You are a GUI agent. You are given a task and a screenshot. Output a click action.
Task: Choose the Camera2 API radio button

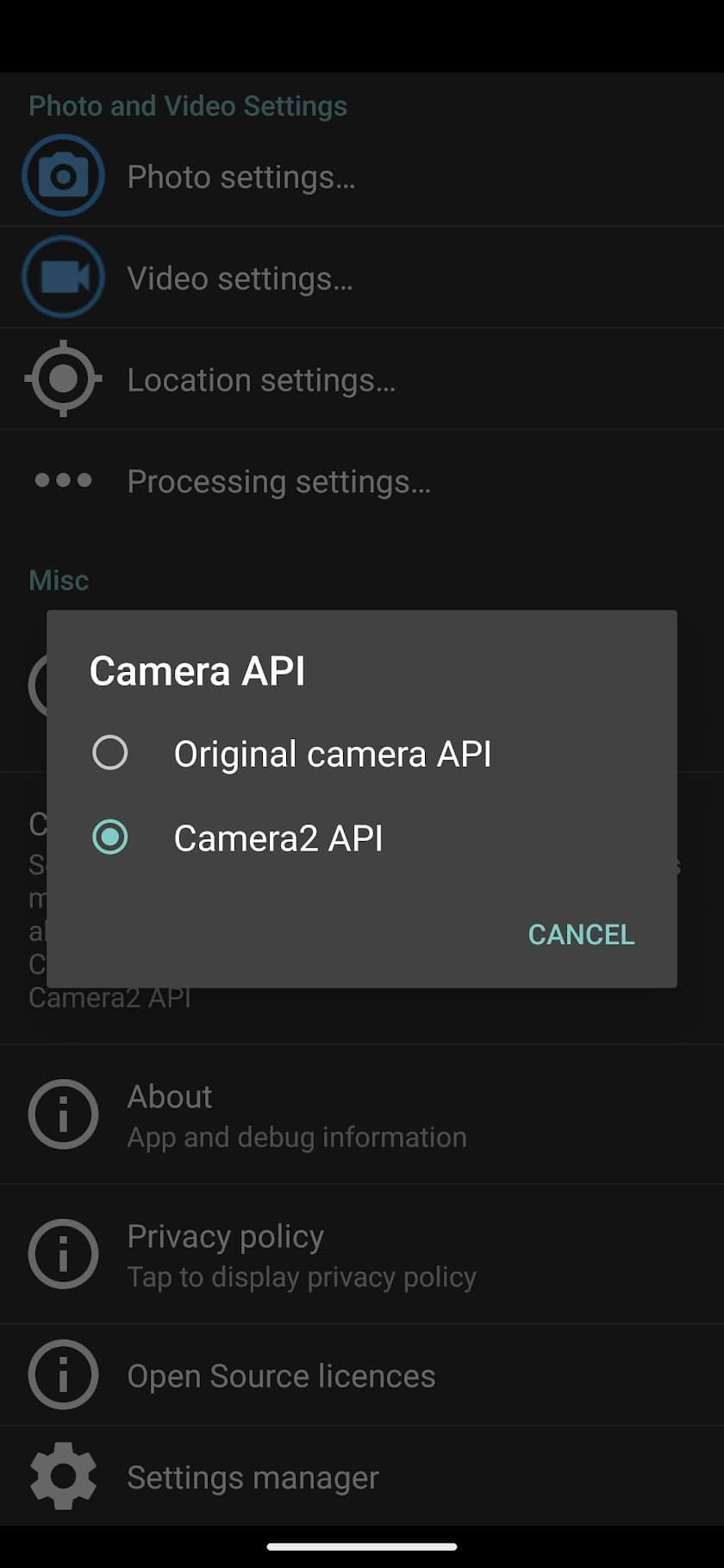[110, 837]
